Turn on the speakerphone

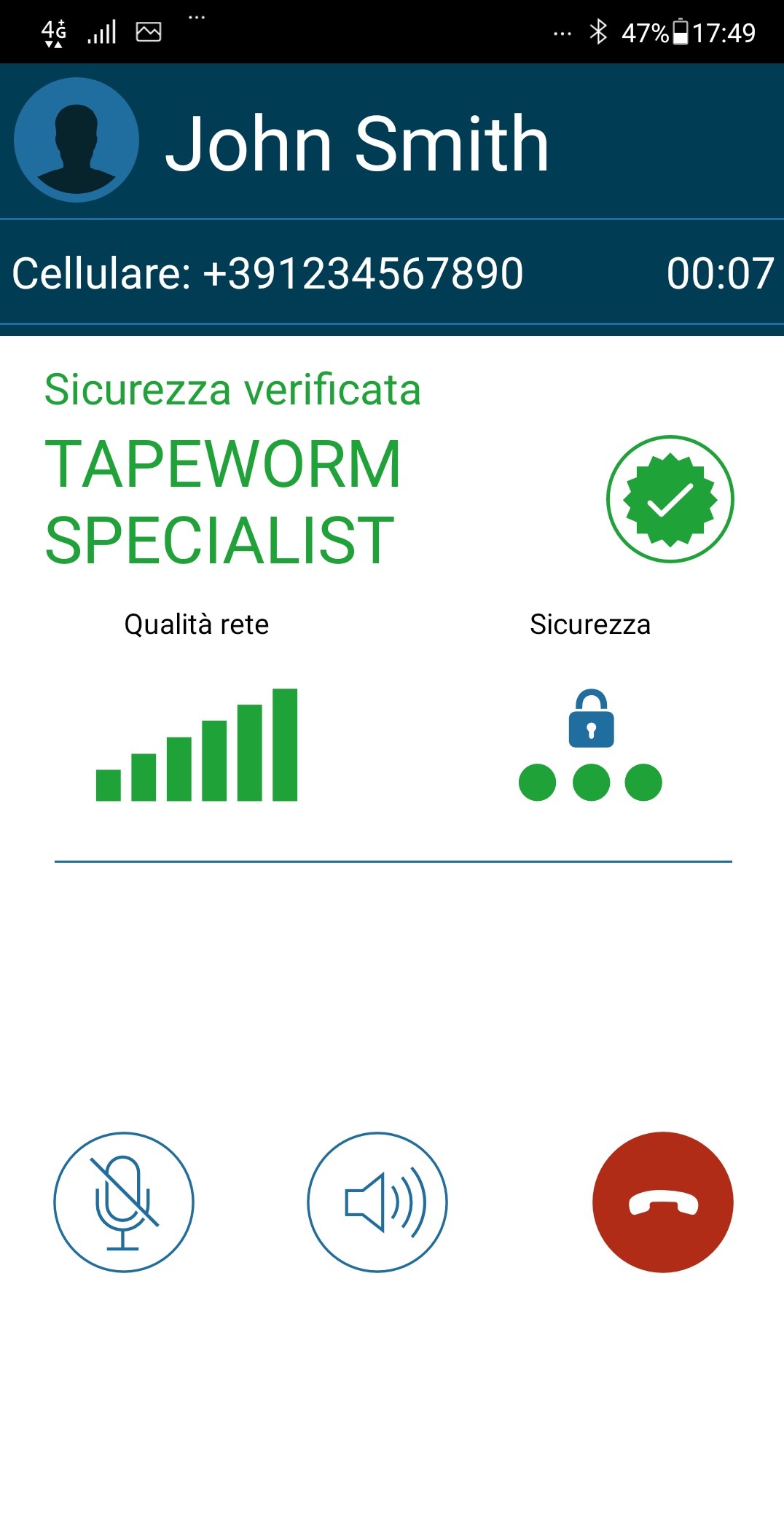(377, 1202)
